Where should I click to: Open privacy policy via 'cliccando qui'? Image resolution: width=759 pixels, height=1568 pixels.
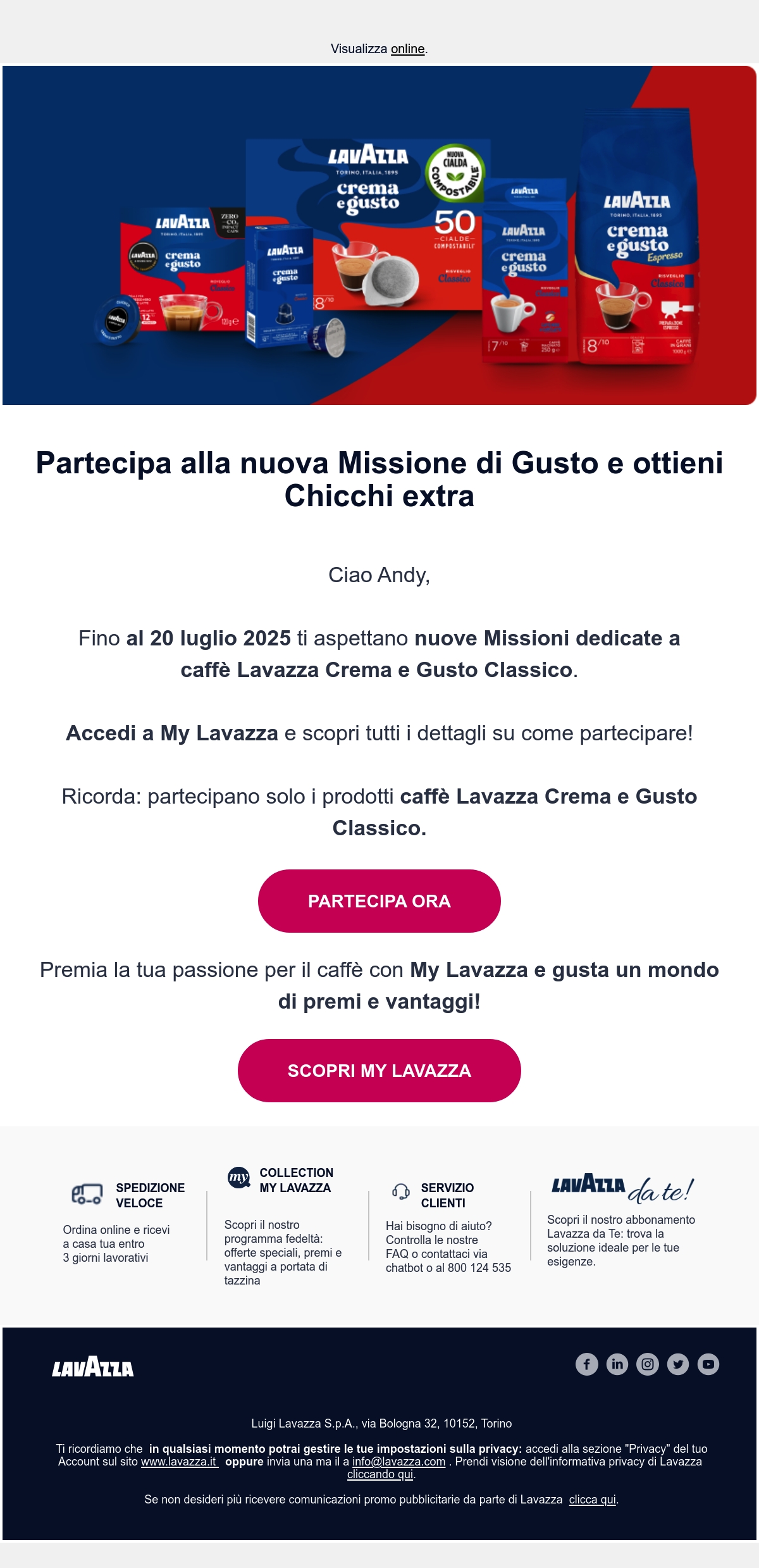380,1474
